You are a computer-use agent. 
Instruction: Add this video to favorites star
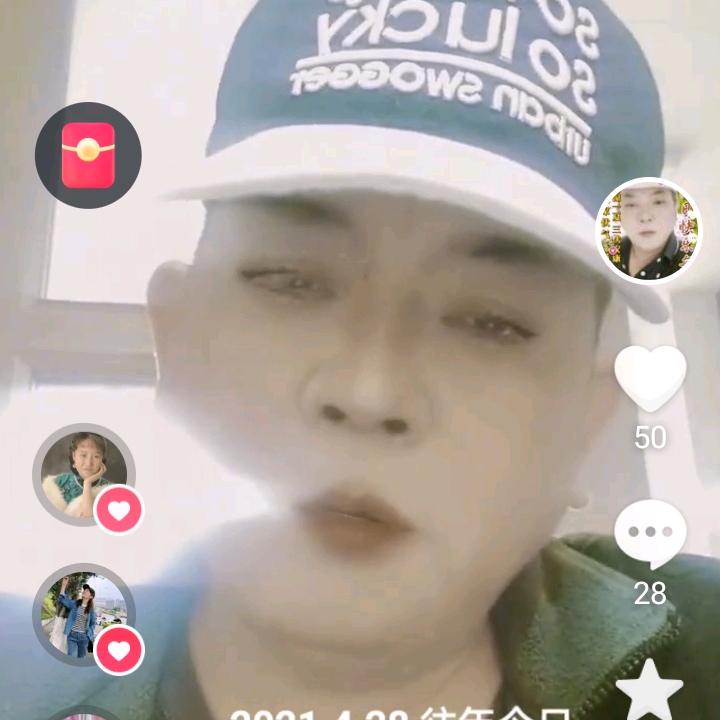pos(650,690)
